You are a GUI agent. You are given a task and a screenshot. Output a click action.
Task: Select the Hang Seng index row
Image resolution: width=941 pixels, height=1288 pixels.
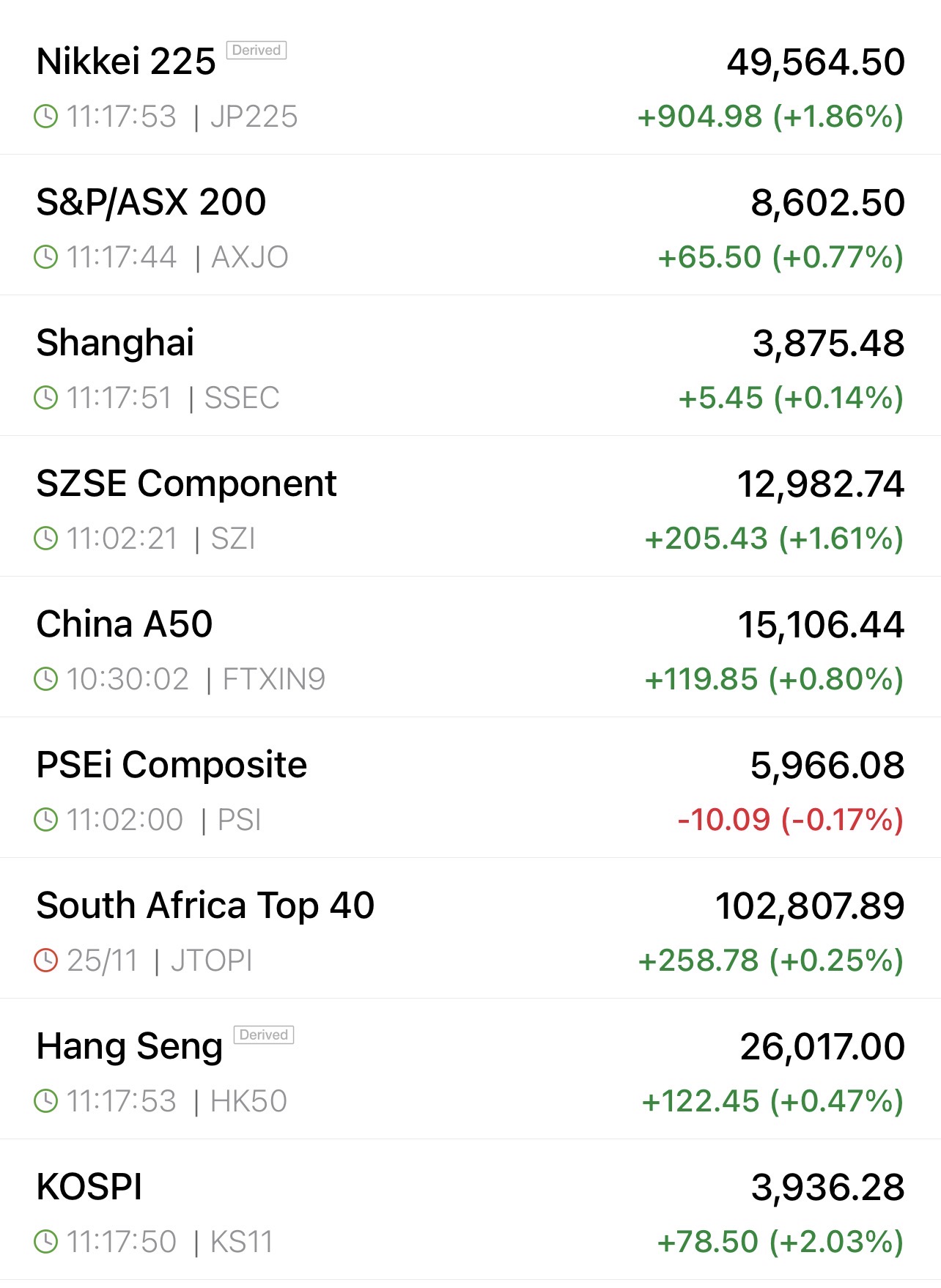130,1046
